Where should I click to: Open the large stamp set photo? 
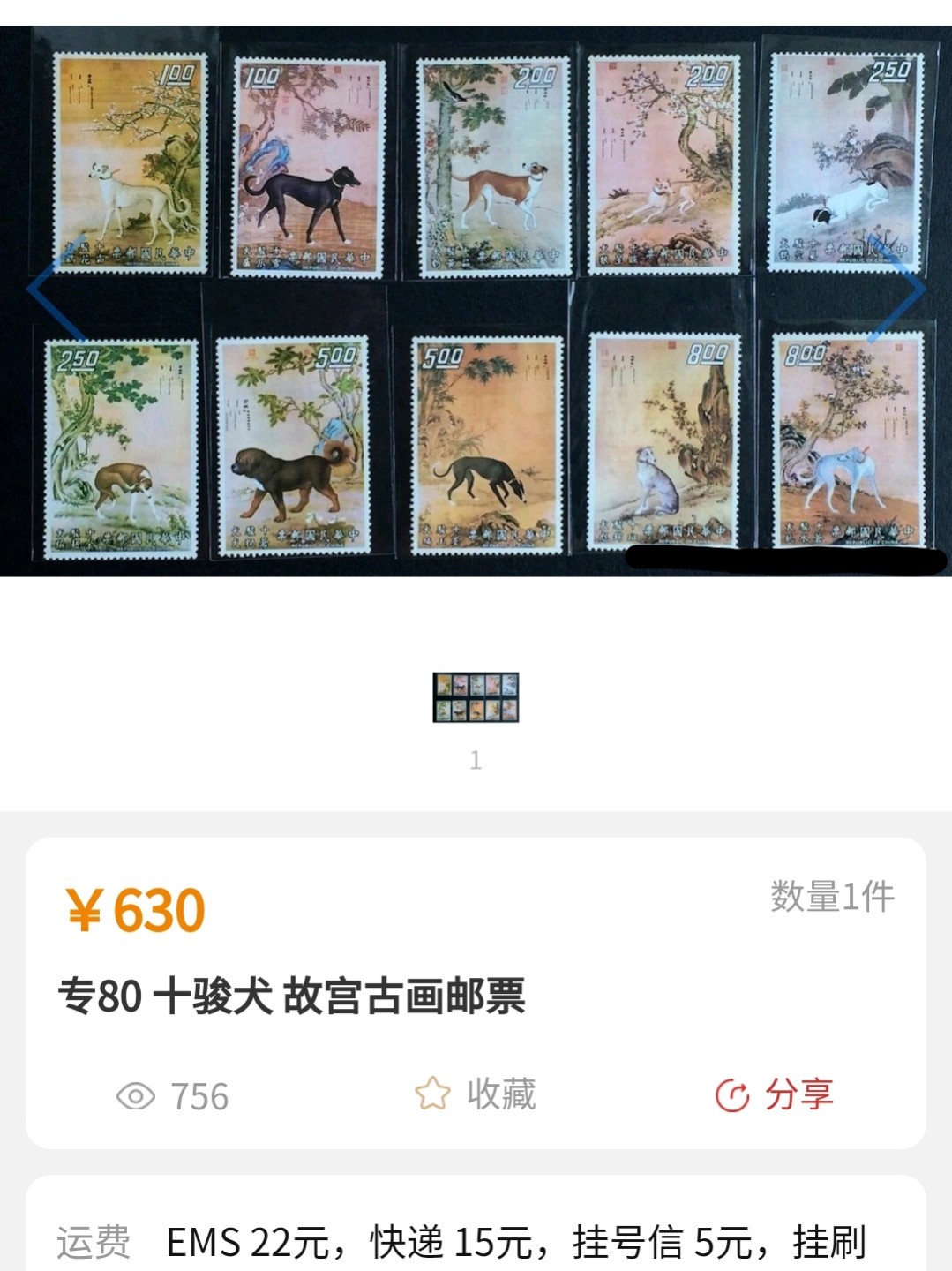(476, 300)
